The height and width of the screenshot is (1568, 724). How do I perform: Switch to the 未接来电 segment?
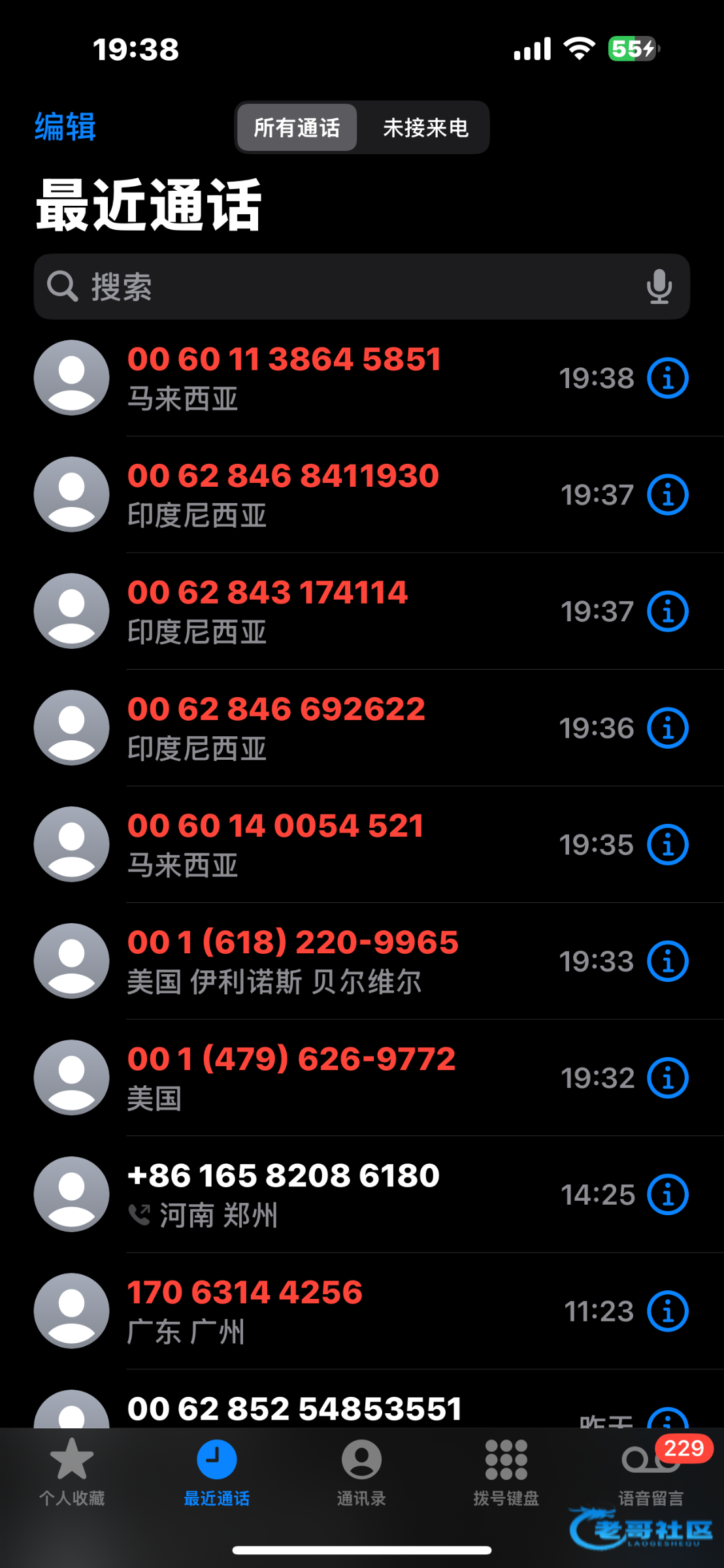425,128
